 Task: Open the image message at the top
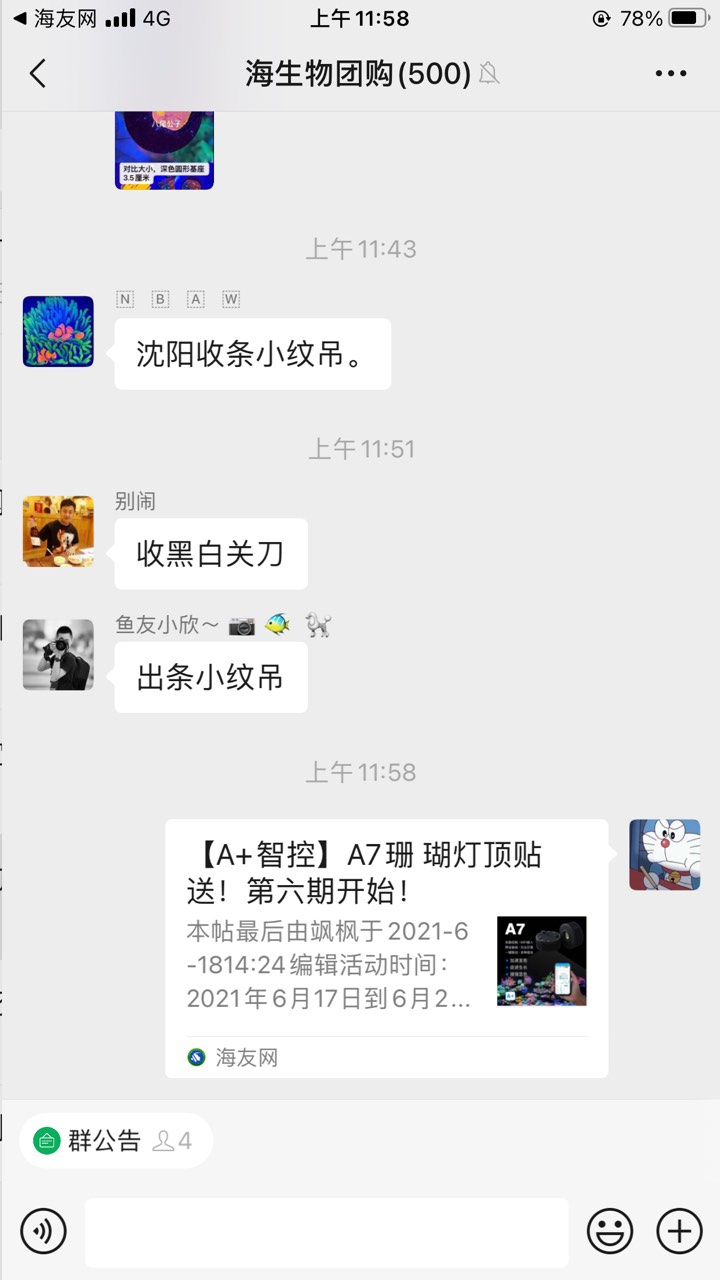click(x=164, y=150)
